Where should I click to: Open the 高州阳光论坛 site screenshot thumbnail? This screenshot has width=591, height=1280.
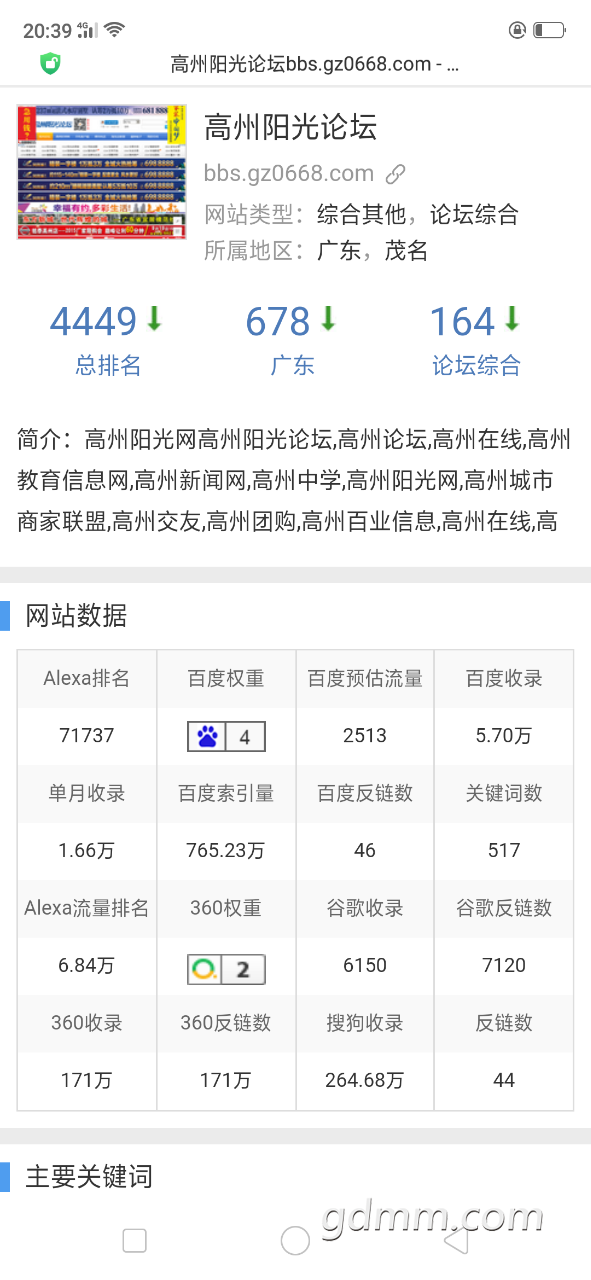pyautogui.click(x=102, y=171)
